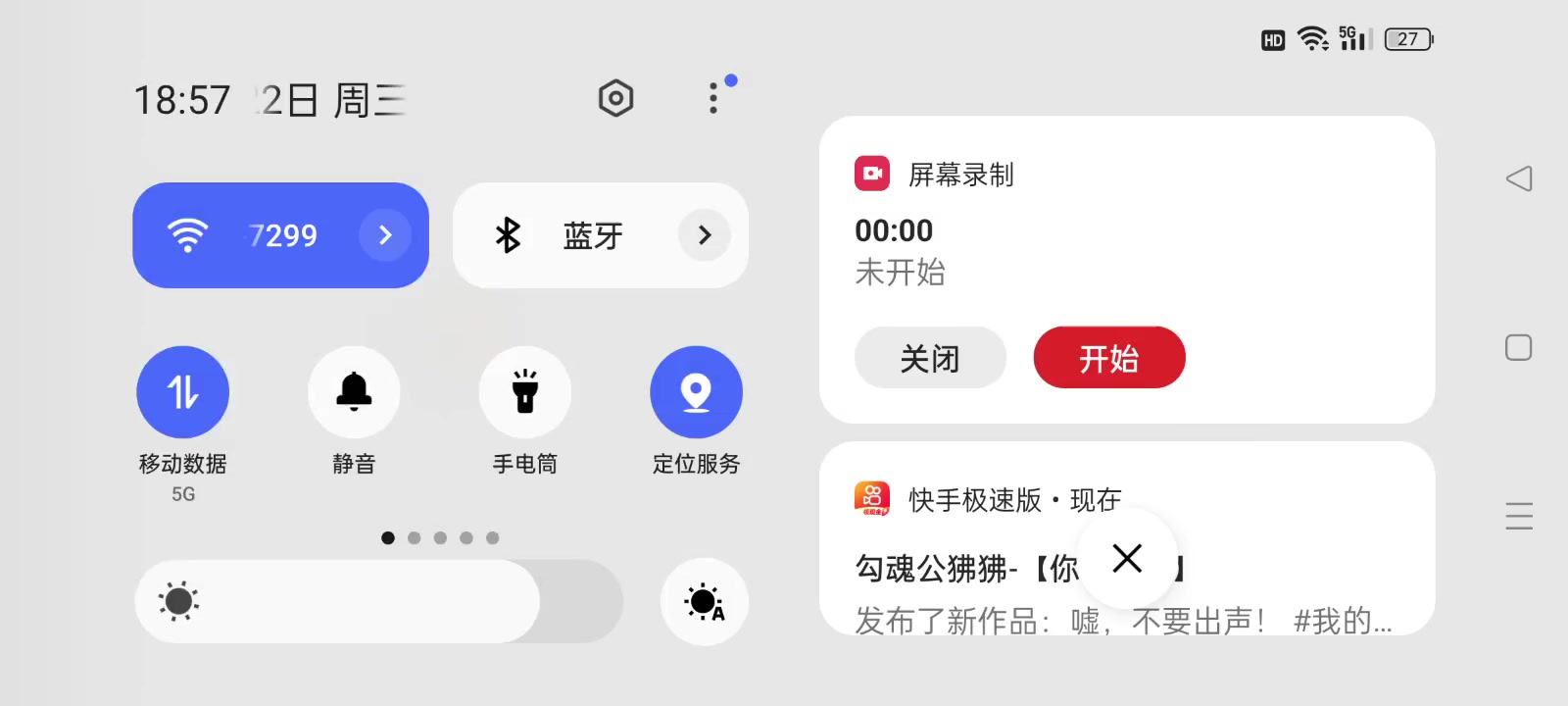The height and width of the screenshot is (706, 1568).
Task: Toggle silent mode (静音)
Action: 354,392
